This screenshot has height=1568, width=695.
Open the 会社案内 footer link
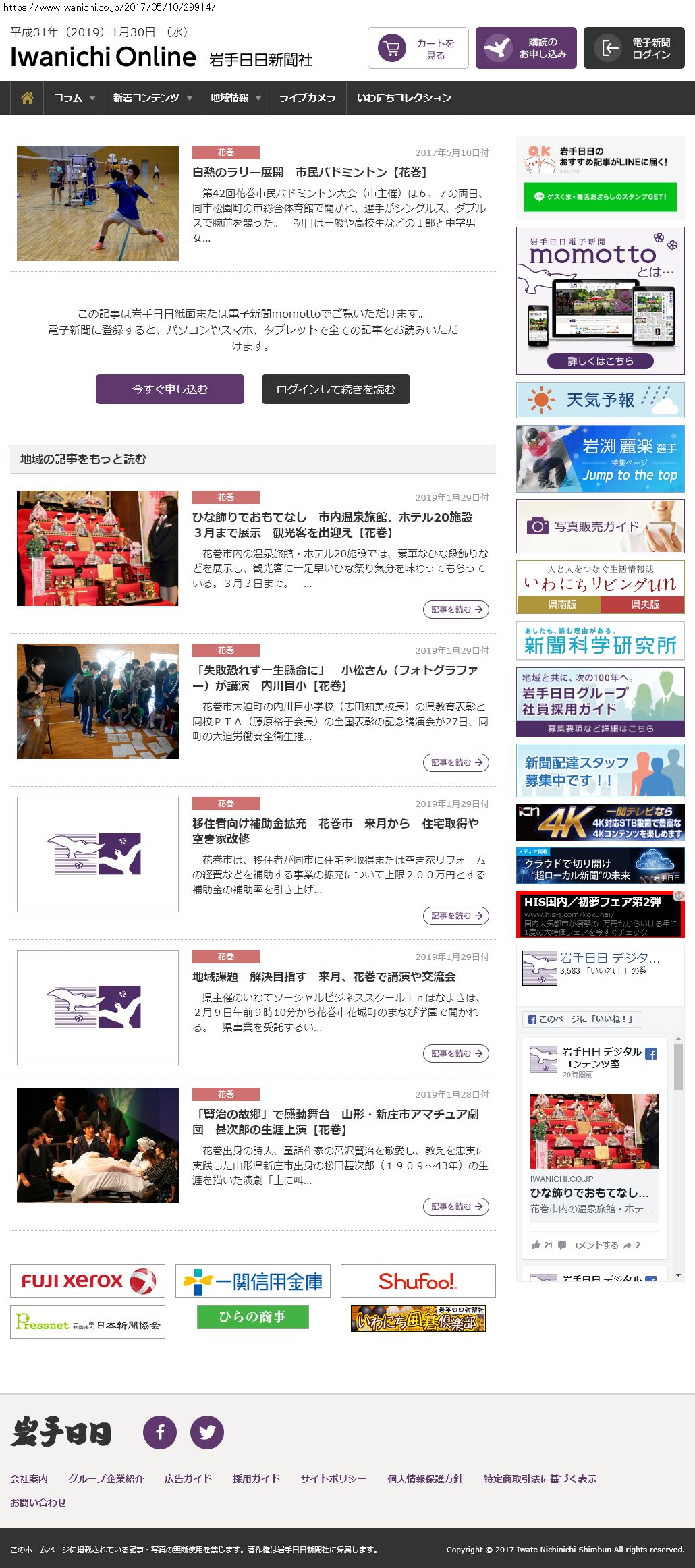29,1478
